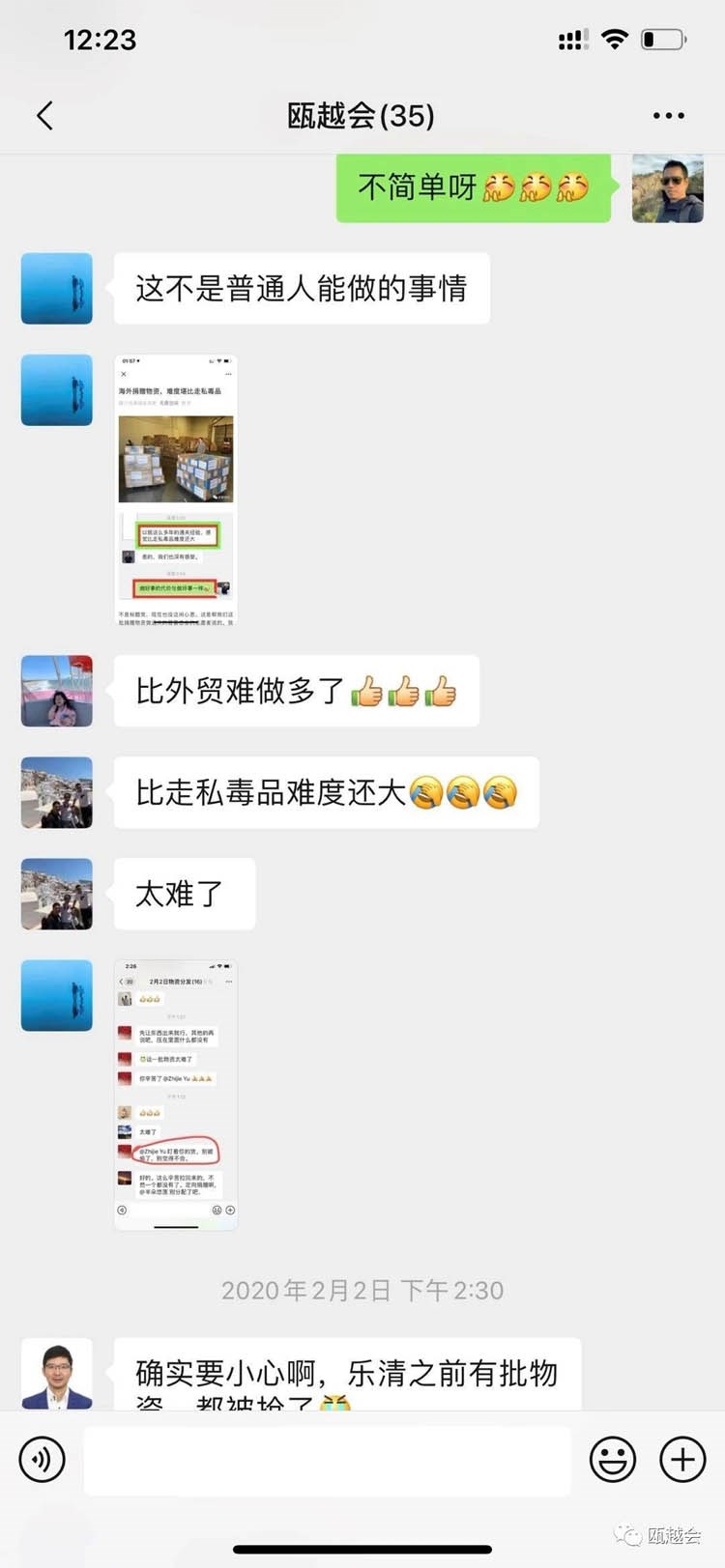Viewport: 725px width, 1568px height.
Task: Open the plus attachment menu
Action: 682,1458
